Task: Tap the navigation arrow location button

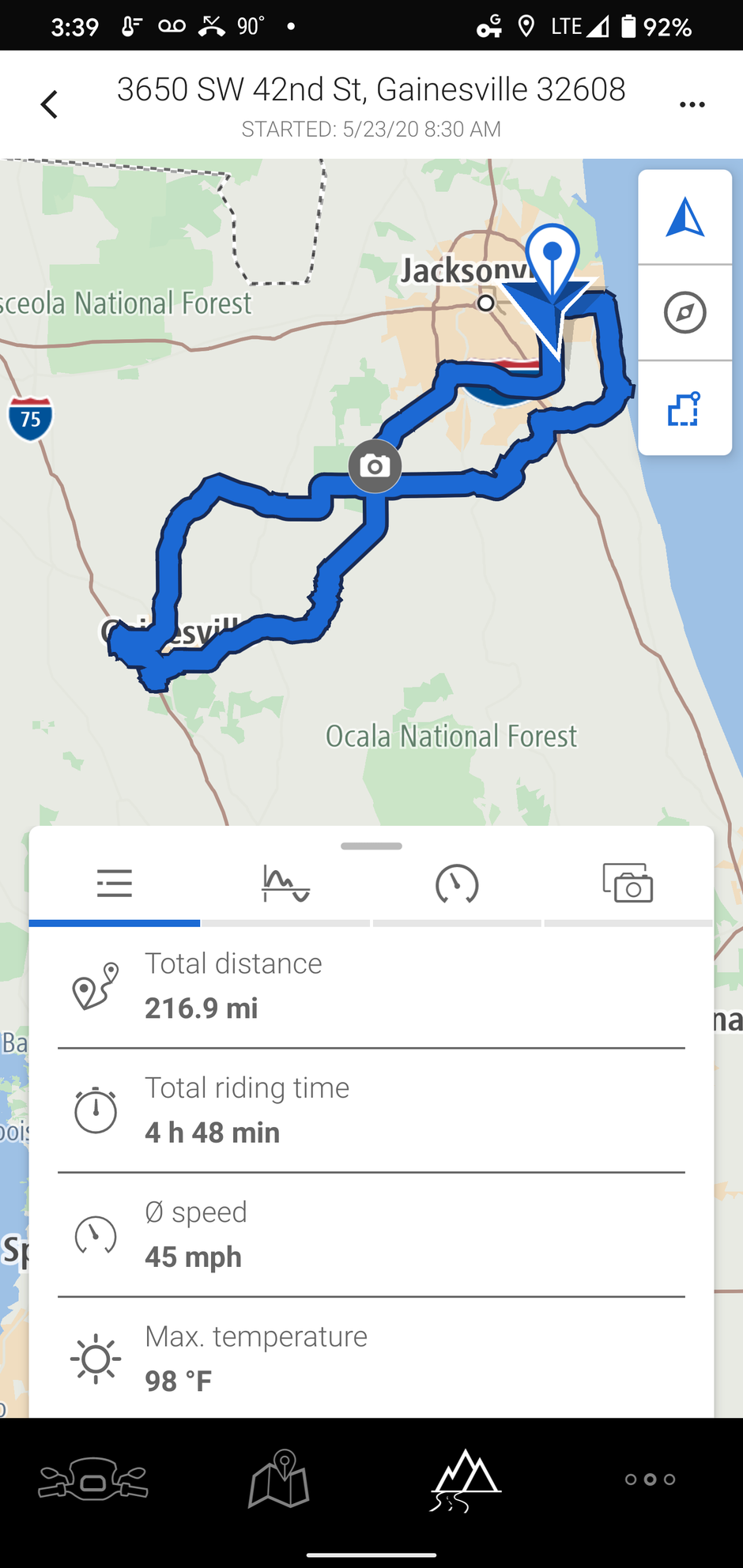Action: [x=685, y=217]
